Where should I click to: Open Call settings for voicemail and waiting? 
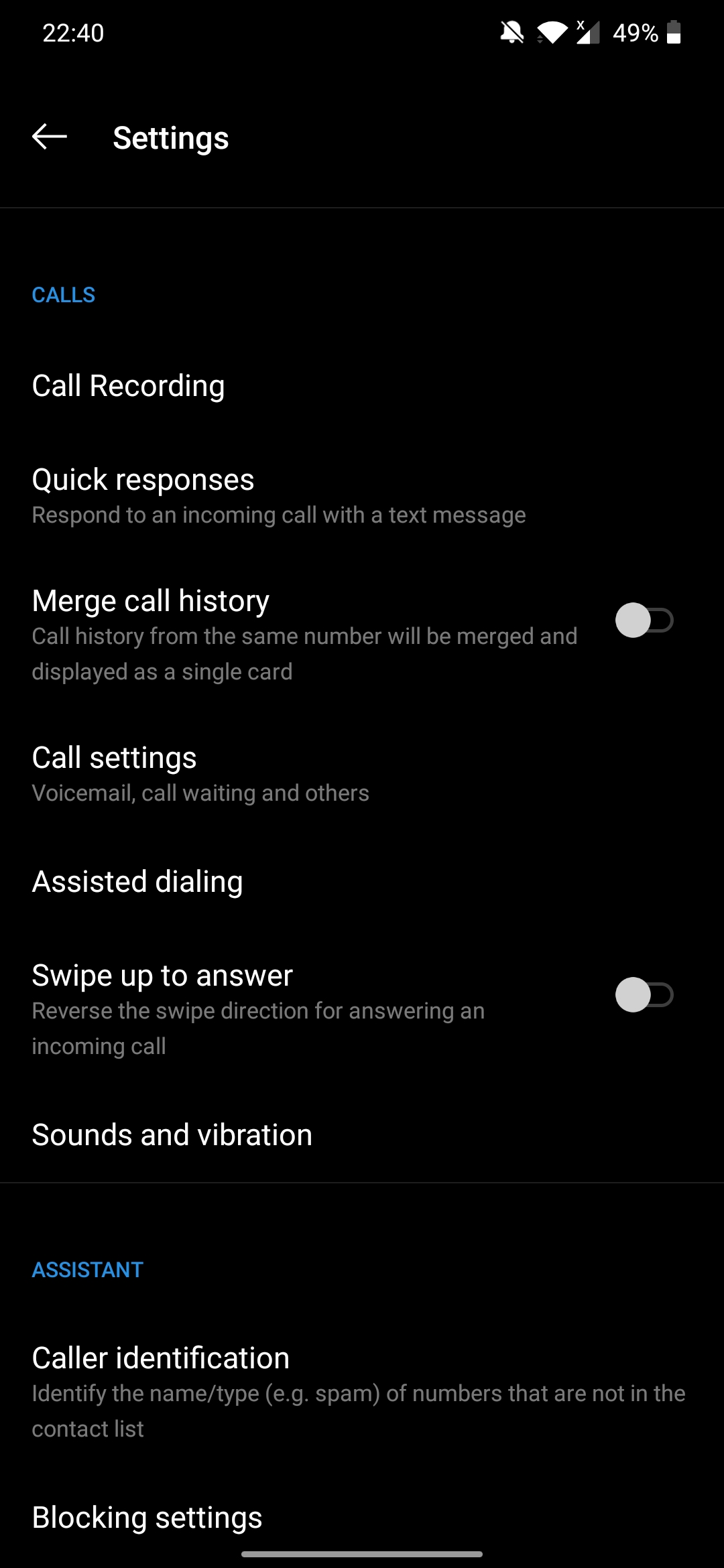coord(362,774)
